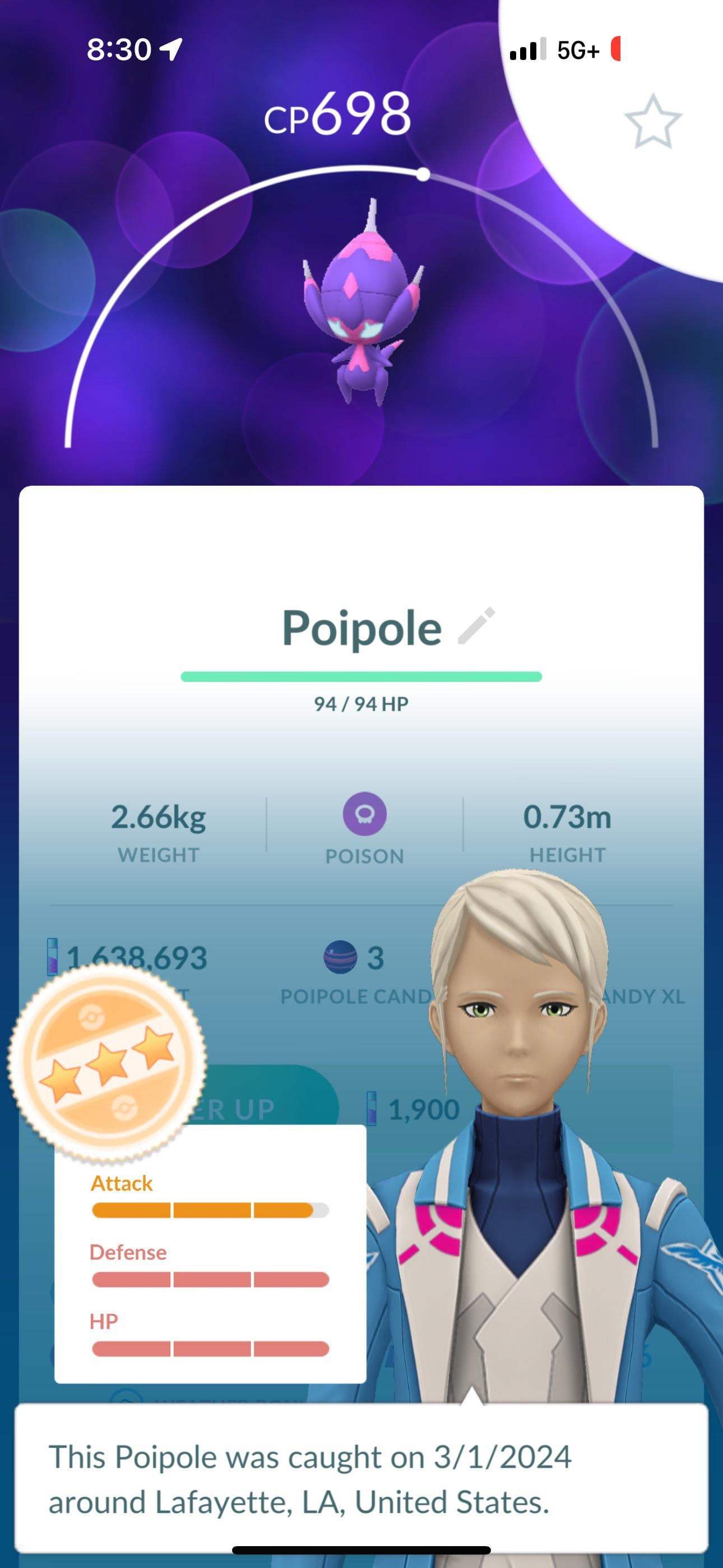Dismiss the appraisal message about Lafayette
The height and width of the screenshot is (1568, 723).
[360, 1479]
